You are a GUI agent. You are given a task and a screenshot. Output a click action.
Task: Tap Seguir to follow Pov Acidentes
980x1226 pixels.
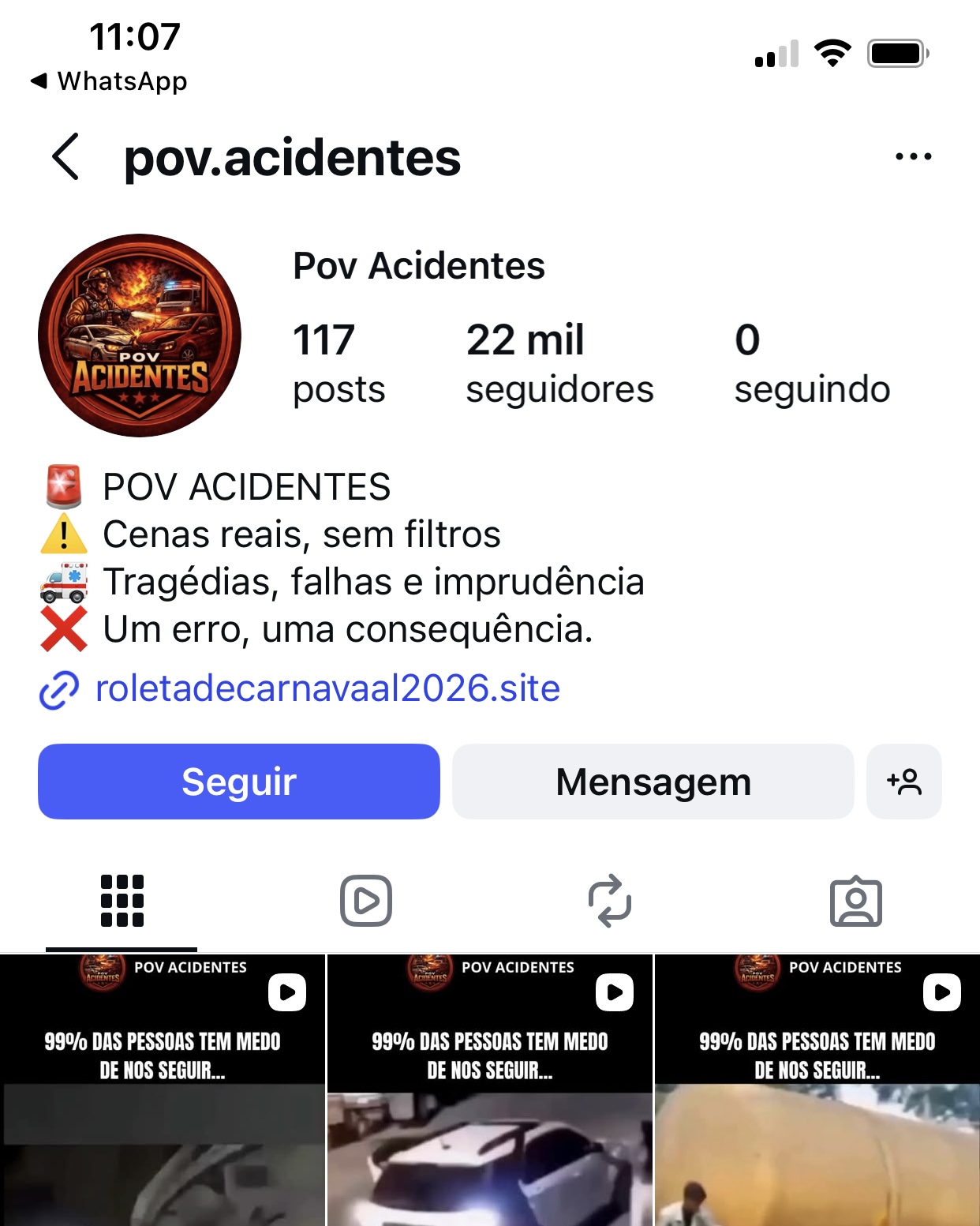pyautogui.click(x=238, y=782)
